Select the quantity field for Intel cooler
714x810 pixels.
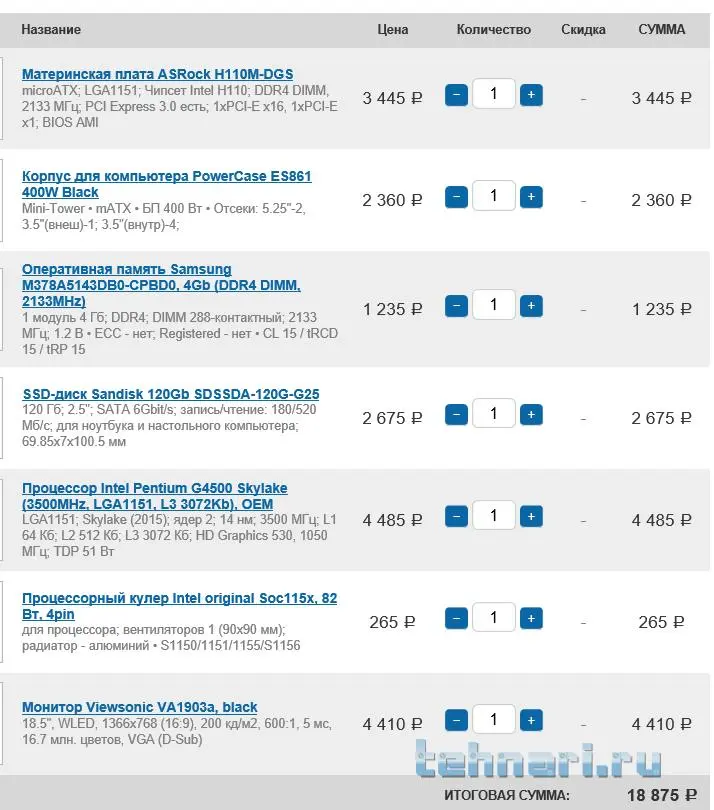[x=493, y=619]
